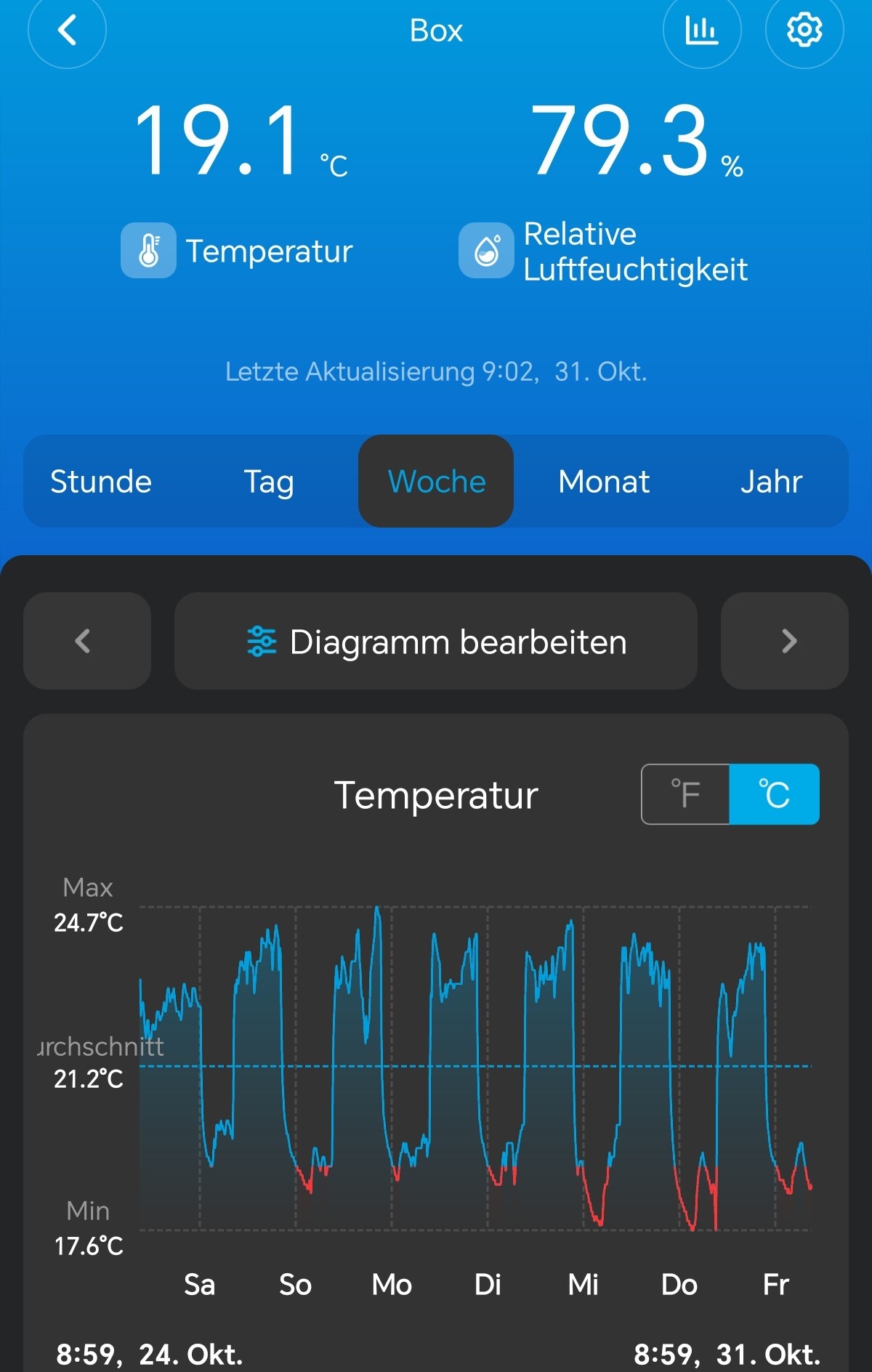872x1372 pixels.
Task: Go back using the top-left arrow
Action: (67, 31)
